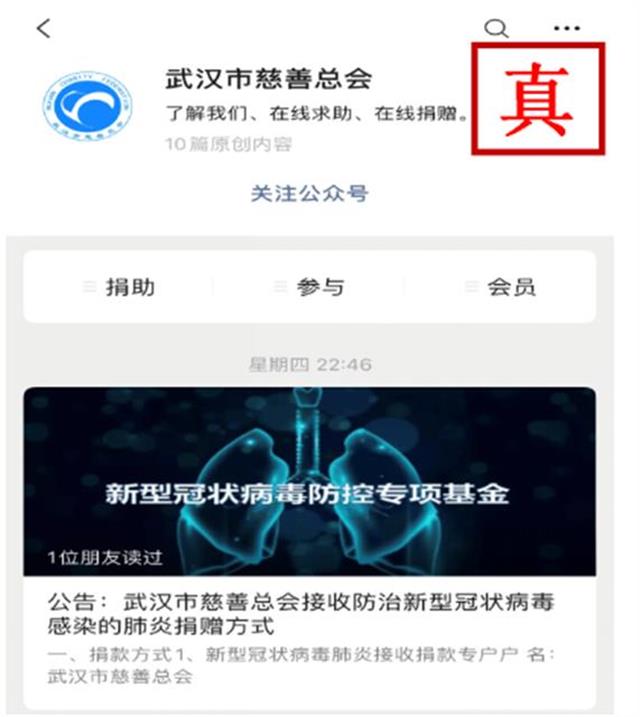Screen dimensions: 640x717
Task: Open the search magnifier icon
Action: tap(496, 28)
